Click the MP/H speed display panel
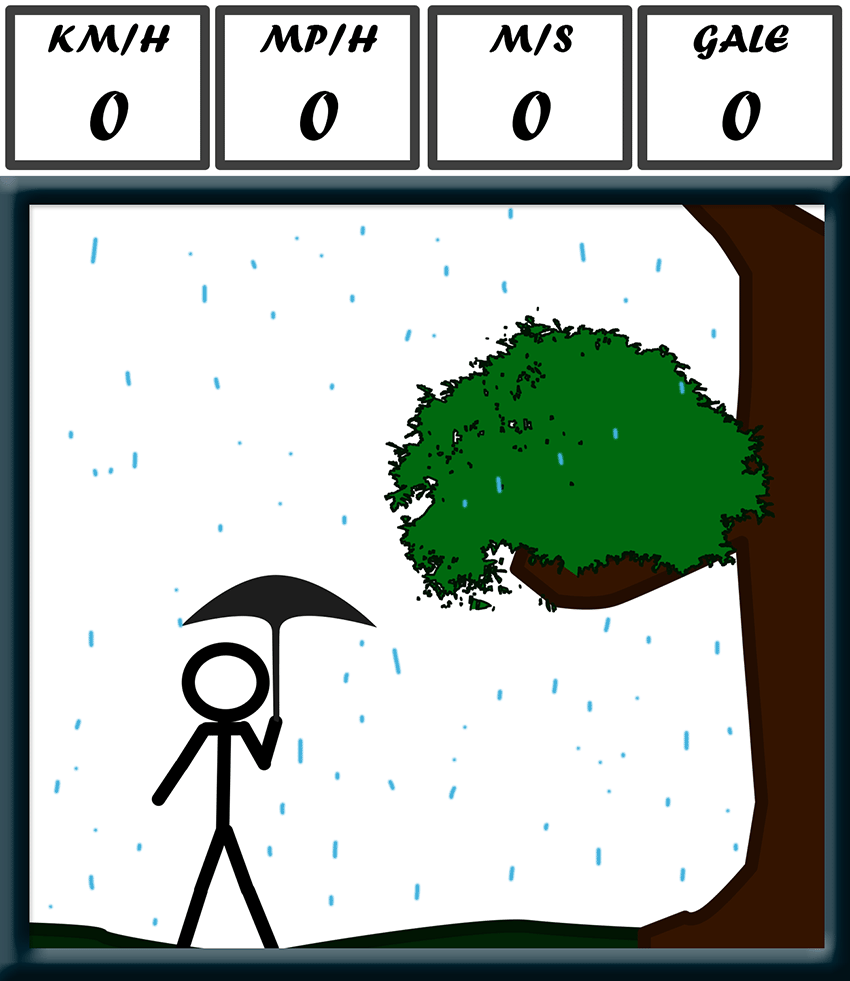This screenshot has width=850, height=981. tap(318, 85)
